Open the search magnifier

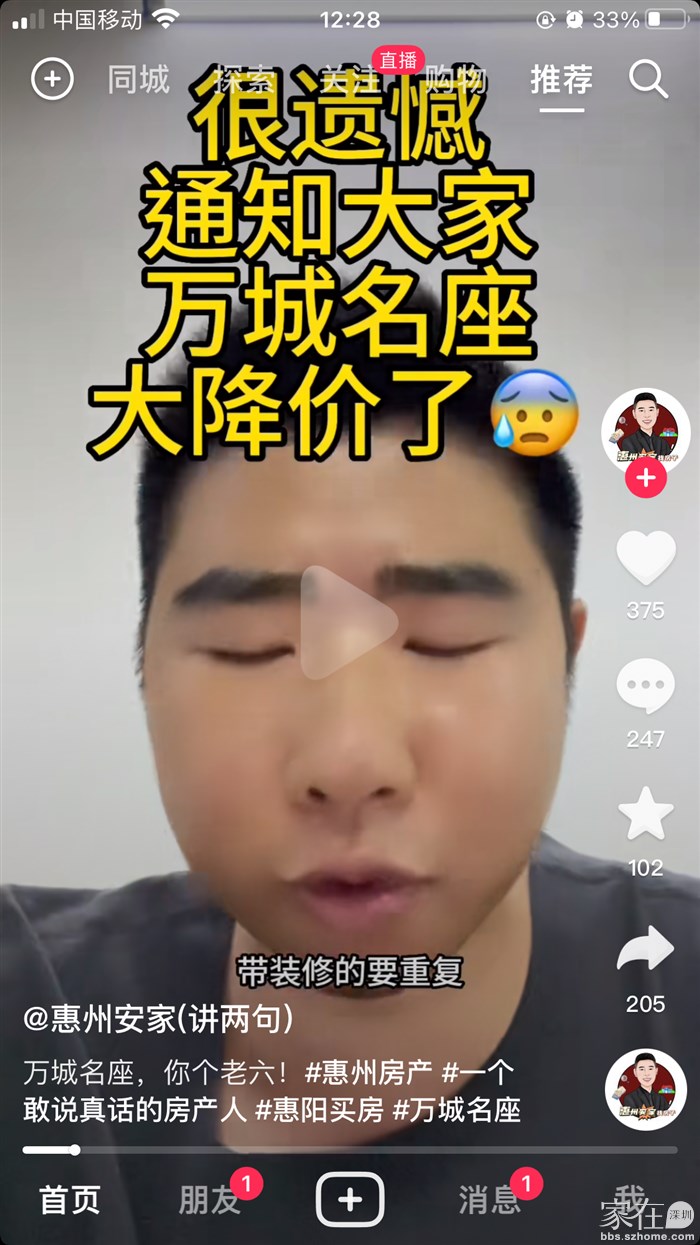pos(648,79)
